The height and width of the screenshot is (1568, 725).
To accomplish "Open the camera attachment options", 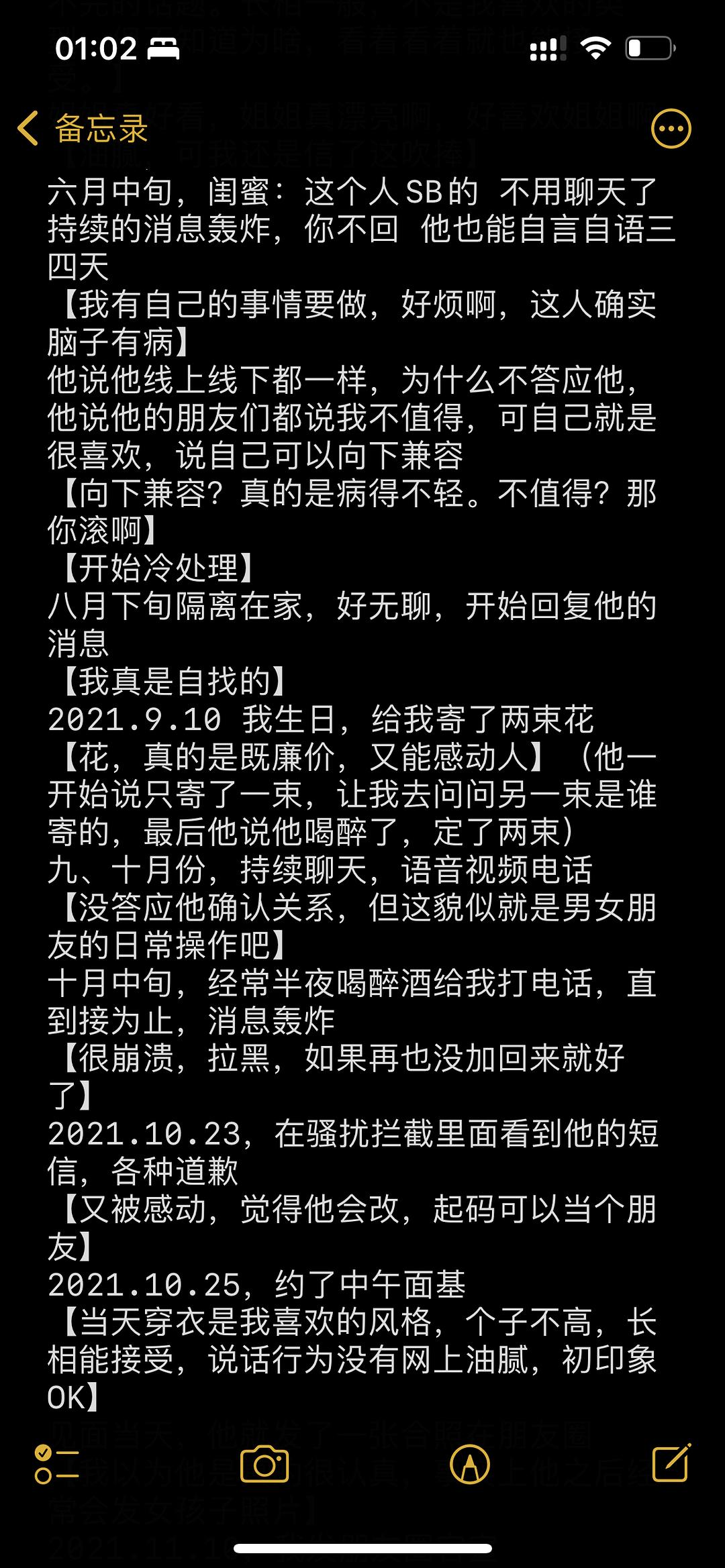I will [x=264, y=1464].
